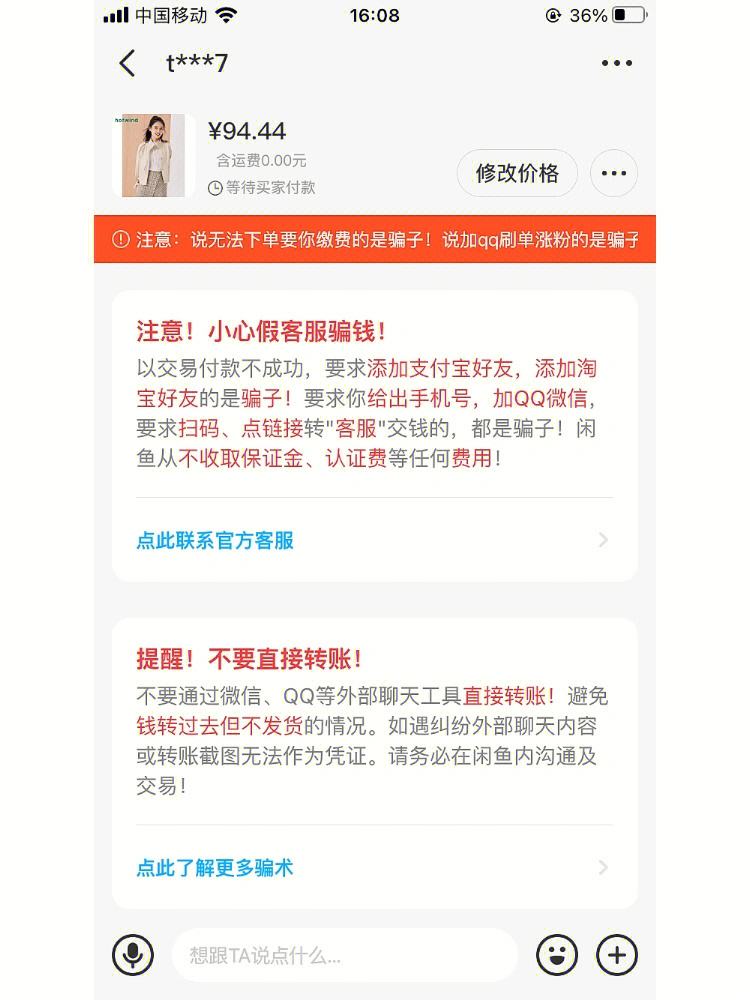Viewport: 750px width, 1000px height.
Task: Open 点此了解更多骗术 link
Action: coord(215,868)
